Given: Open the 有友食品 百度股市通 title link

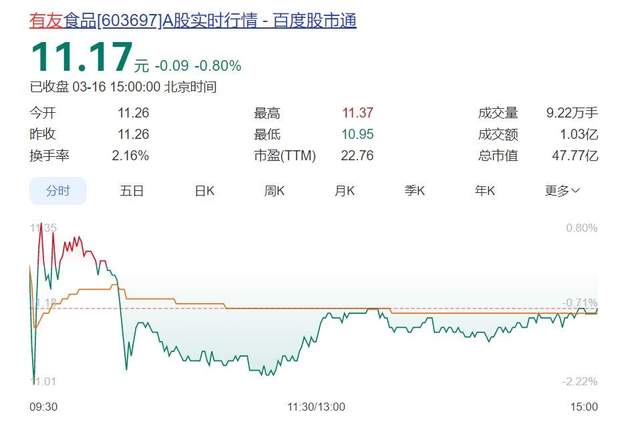Looking at the screenshot, I should [x=192, y=20].
